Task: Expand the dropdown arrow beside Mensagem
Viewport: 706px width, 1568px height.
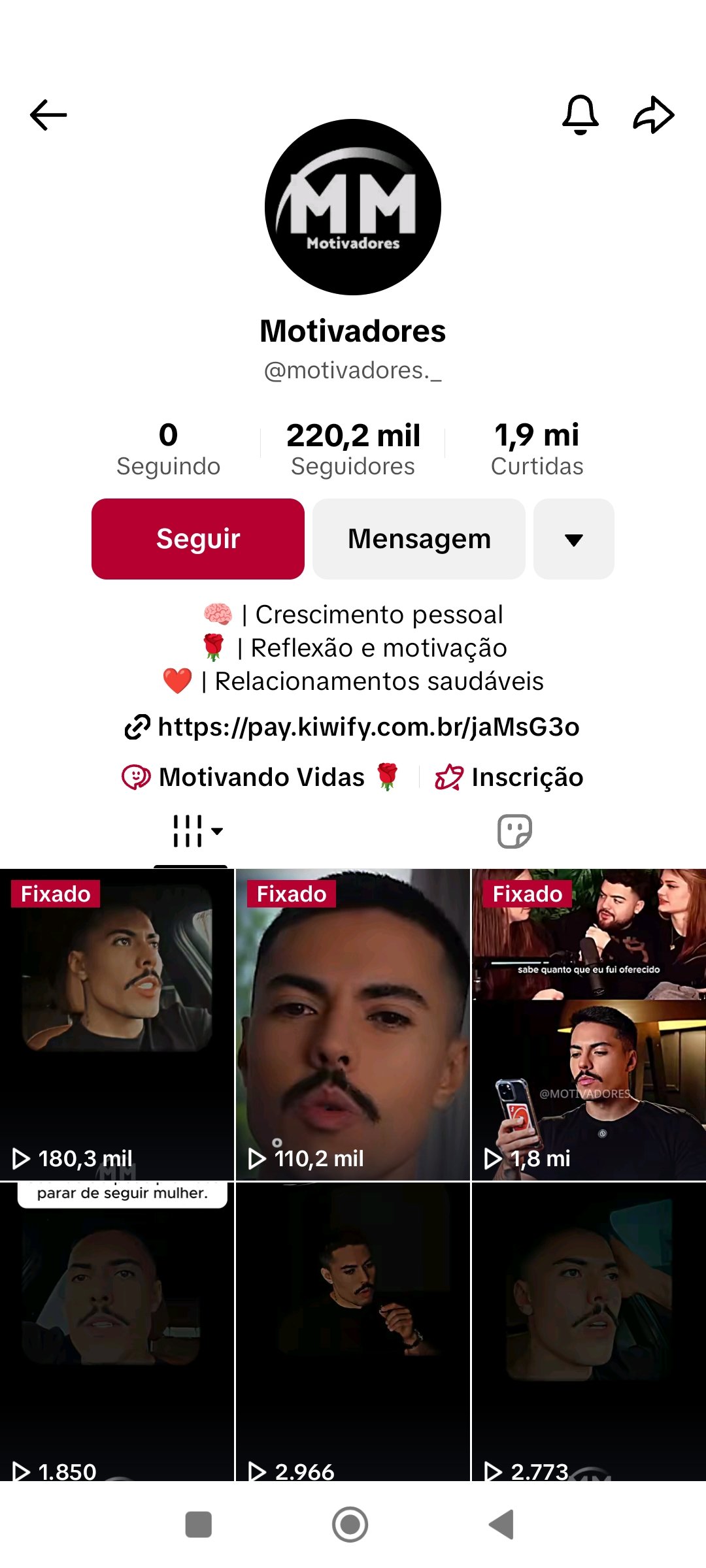Action: pyautogui.click(x=573, y=539)
